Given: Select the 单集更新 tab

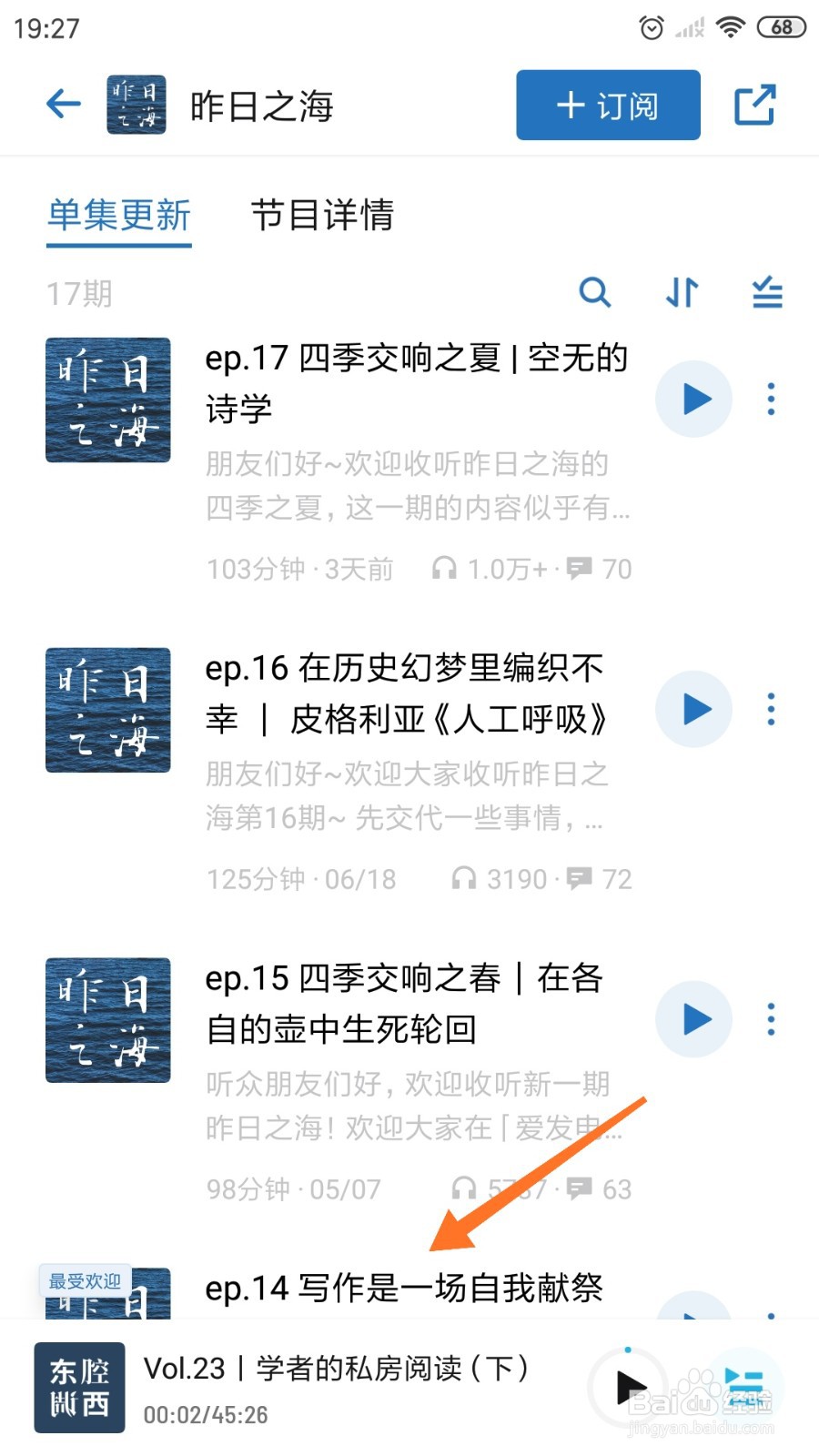Looking at the screenshot, I should coord(119,216).
